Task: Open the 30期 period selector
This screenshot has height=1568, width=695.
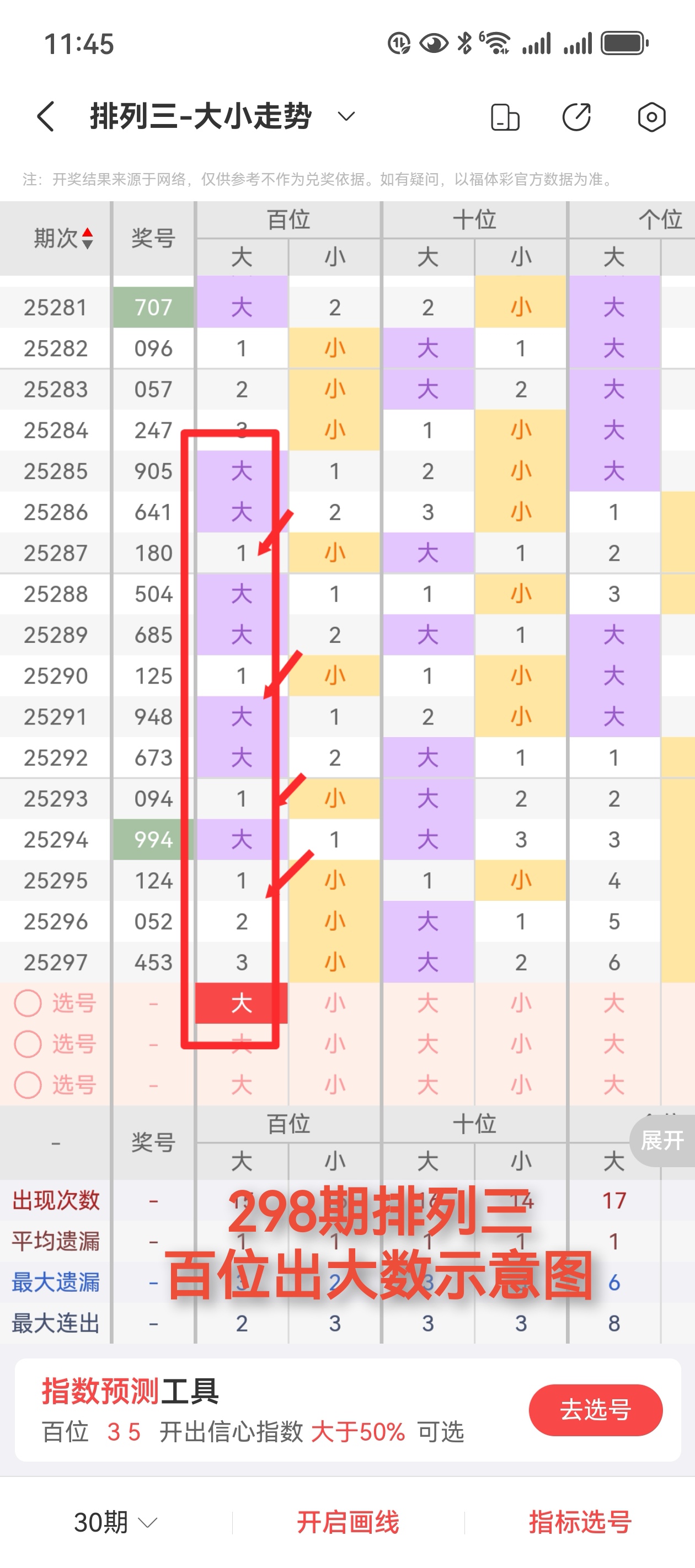Action: (x=115, y=1522)
